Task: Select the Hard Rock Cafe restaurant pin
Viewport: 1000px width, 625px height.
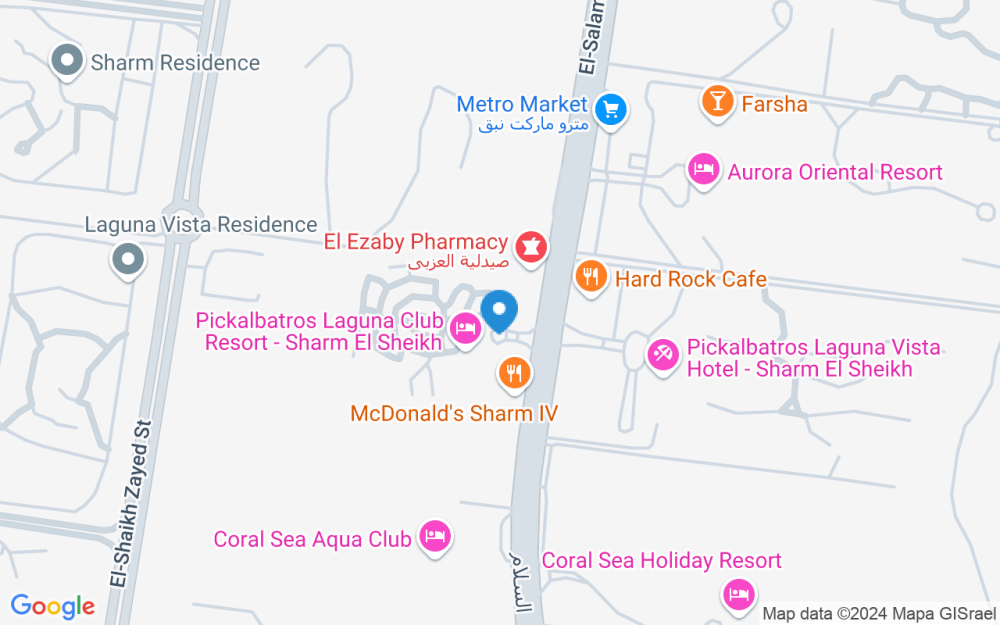Action: [x=592, y=276]
